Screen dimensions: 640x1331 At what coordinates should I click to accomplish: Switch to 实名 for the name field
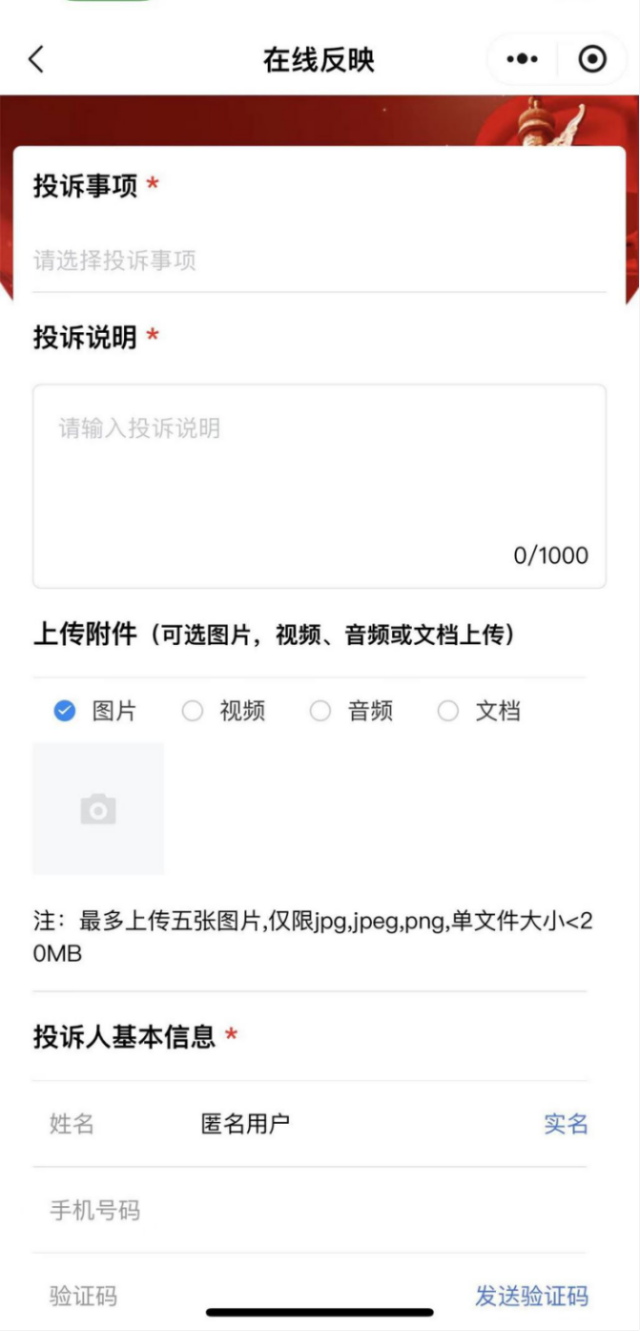click(565, 1124)
